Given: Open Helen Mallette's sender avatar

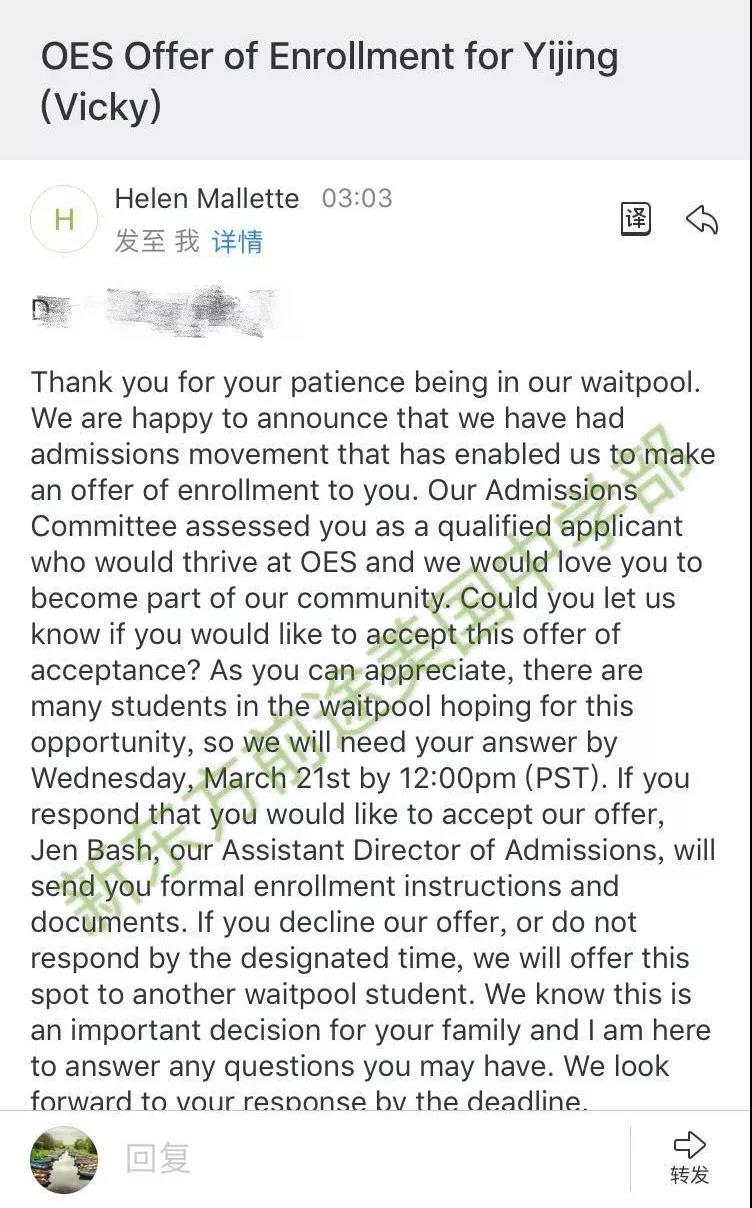Looking at the screenshot, I should [x=64, y=219].
